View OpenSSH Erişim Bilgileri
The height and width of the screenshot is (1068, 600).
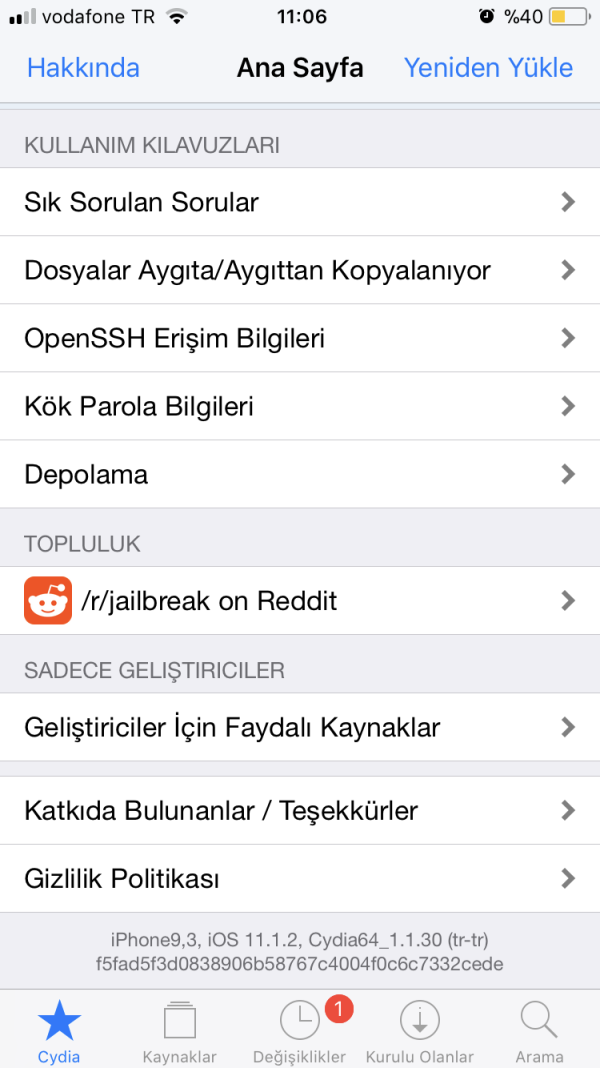pos(300,338)
